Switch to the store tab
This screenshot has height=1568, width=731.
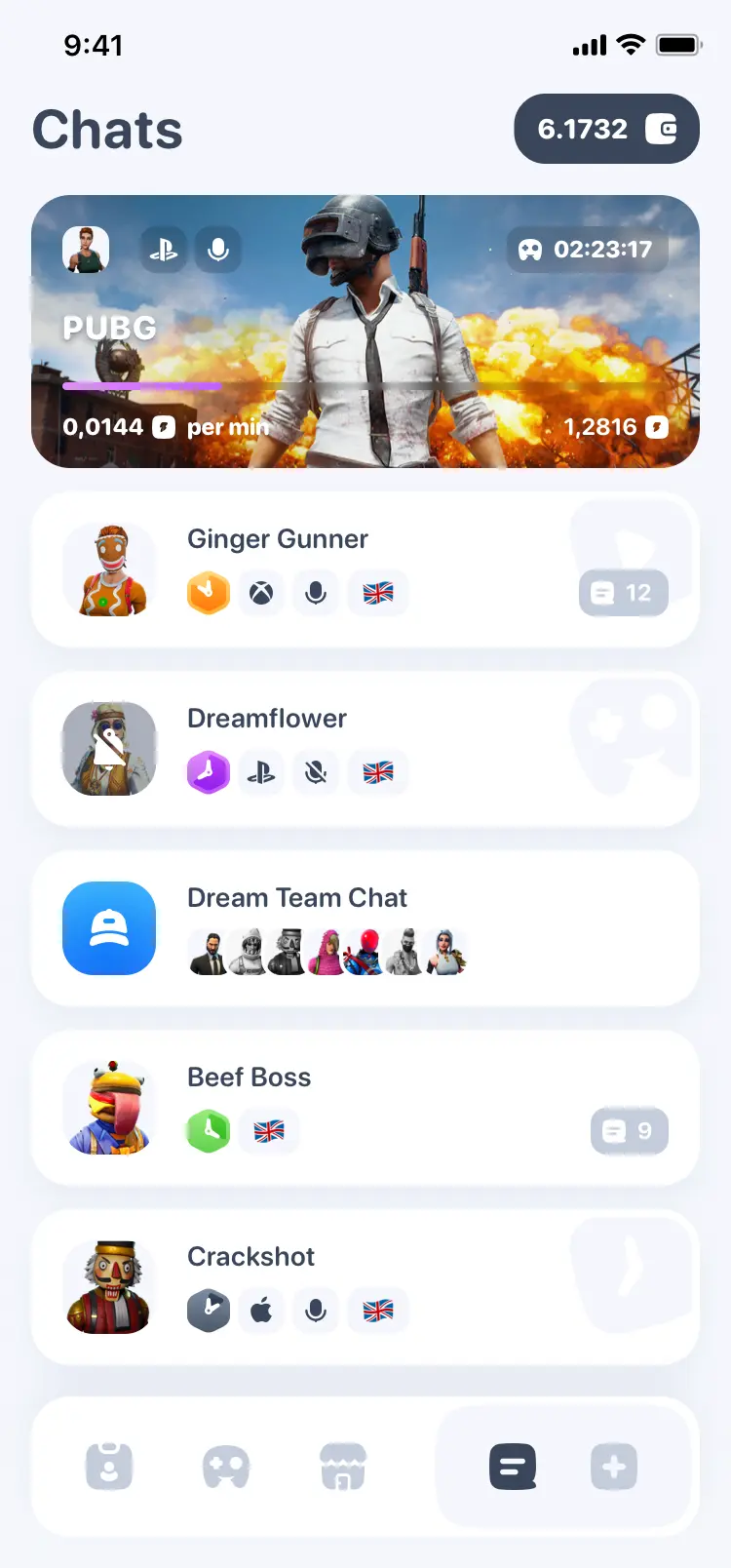343,1467
